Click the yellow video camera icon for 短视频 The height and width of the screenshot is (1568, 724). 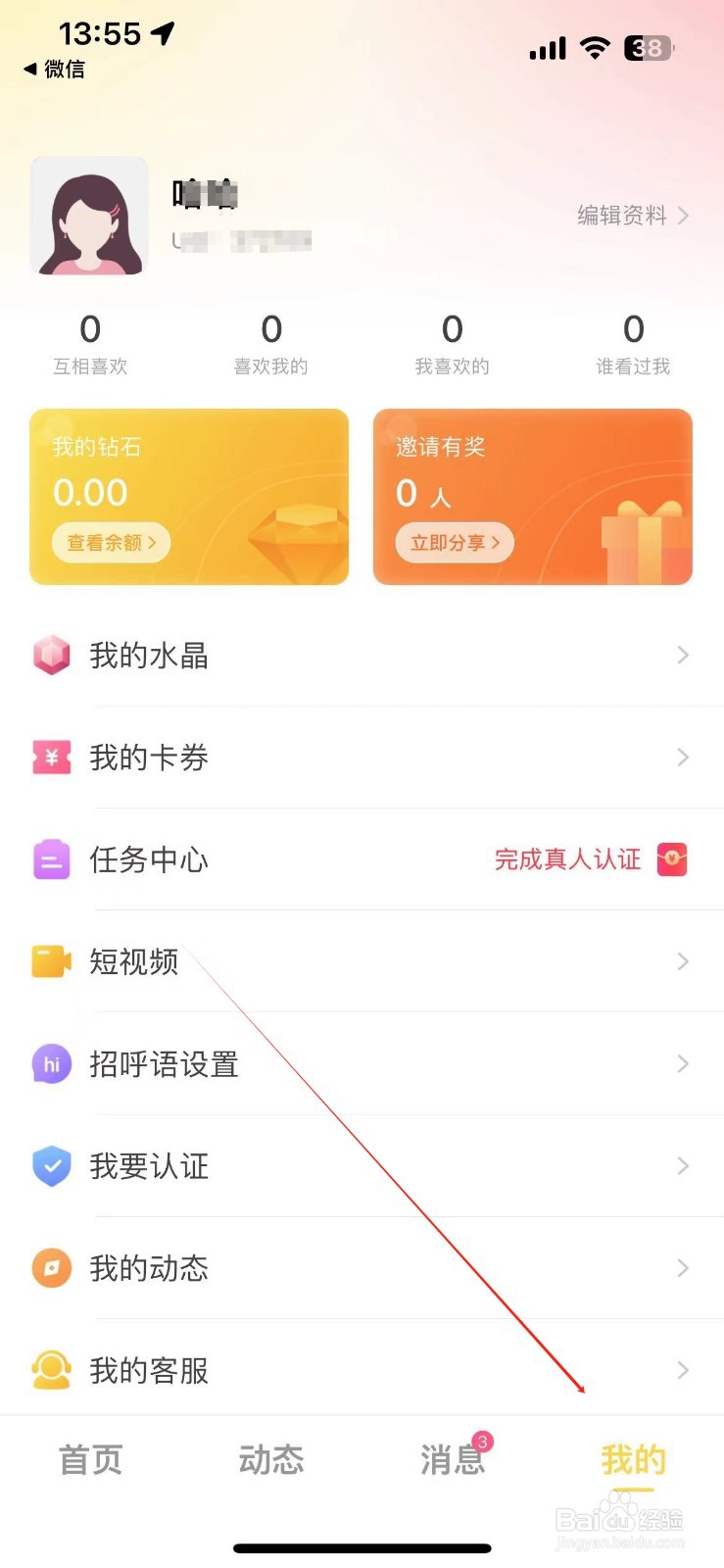[51, 961]
